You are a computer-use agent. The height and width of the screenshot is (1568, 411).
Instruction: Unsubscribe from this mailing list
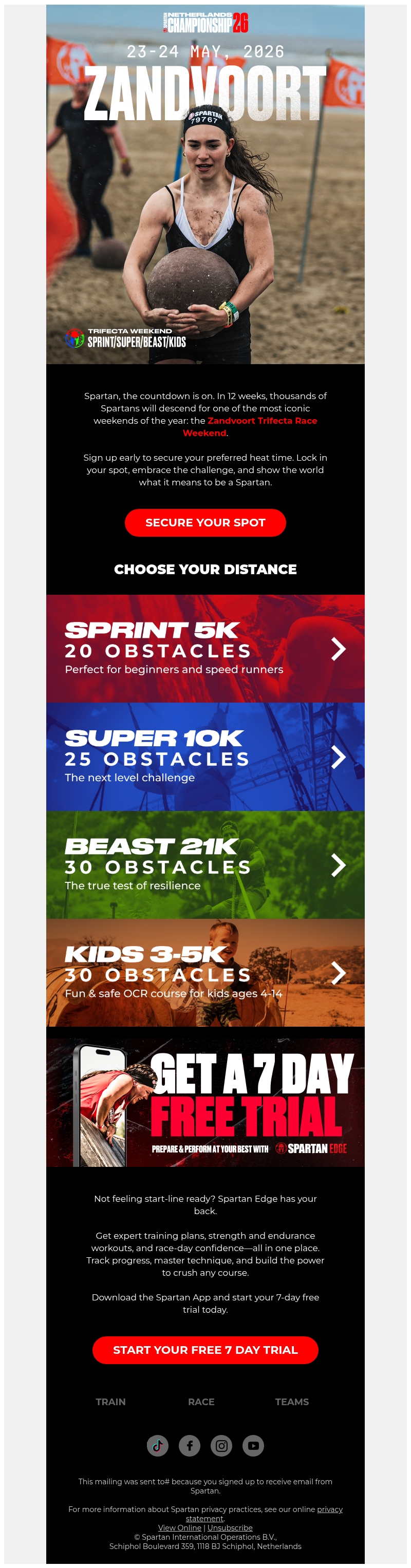[230, 1527]
